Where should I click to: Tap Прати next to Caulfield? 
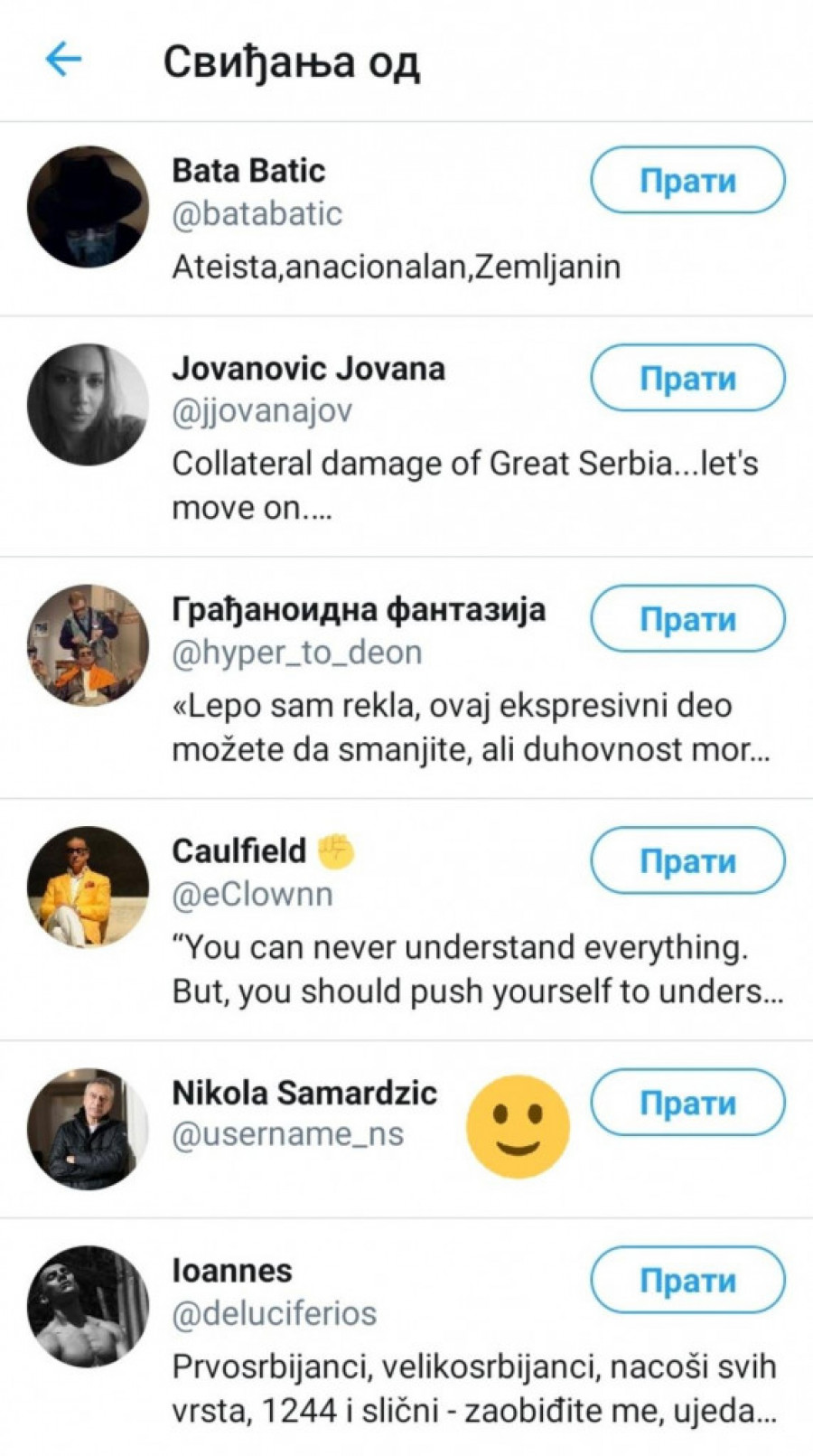(x=687, y=860)
